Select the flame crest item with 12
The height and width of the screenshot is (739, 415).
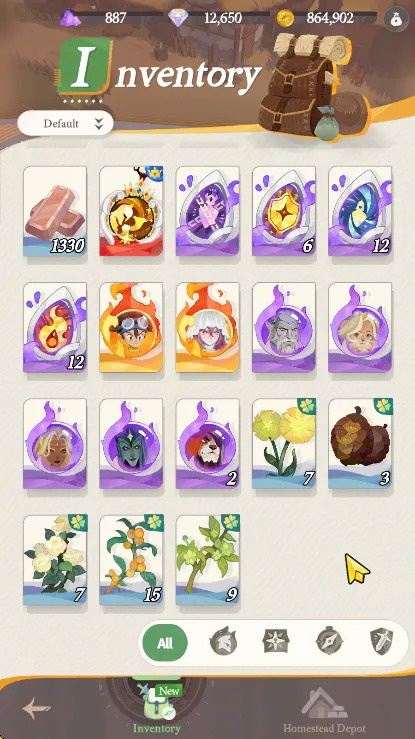click(55, 328)
